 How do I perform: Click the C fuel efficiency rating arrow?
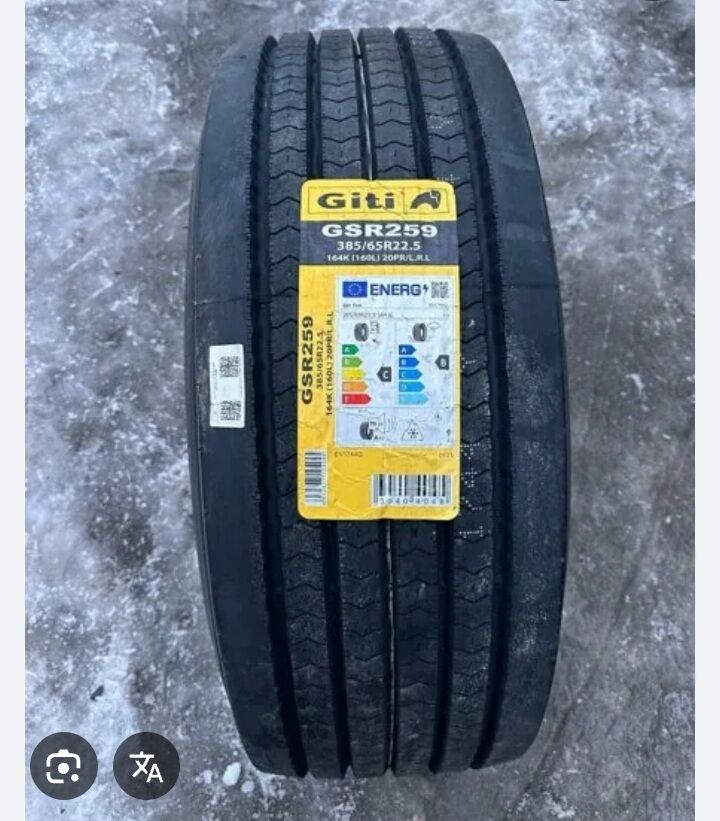[x=386, y=374]
